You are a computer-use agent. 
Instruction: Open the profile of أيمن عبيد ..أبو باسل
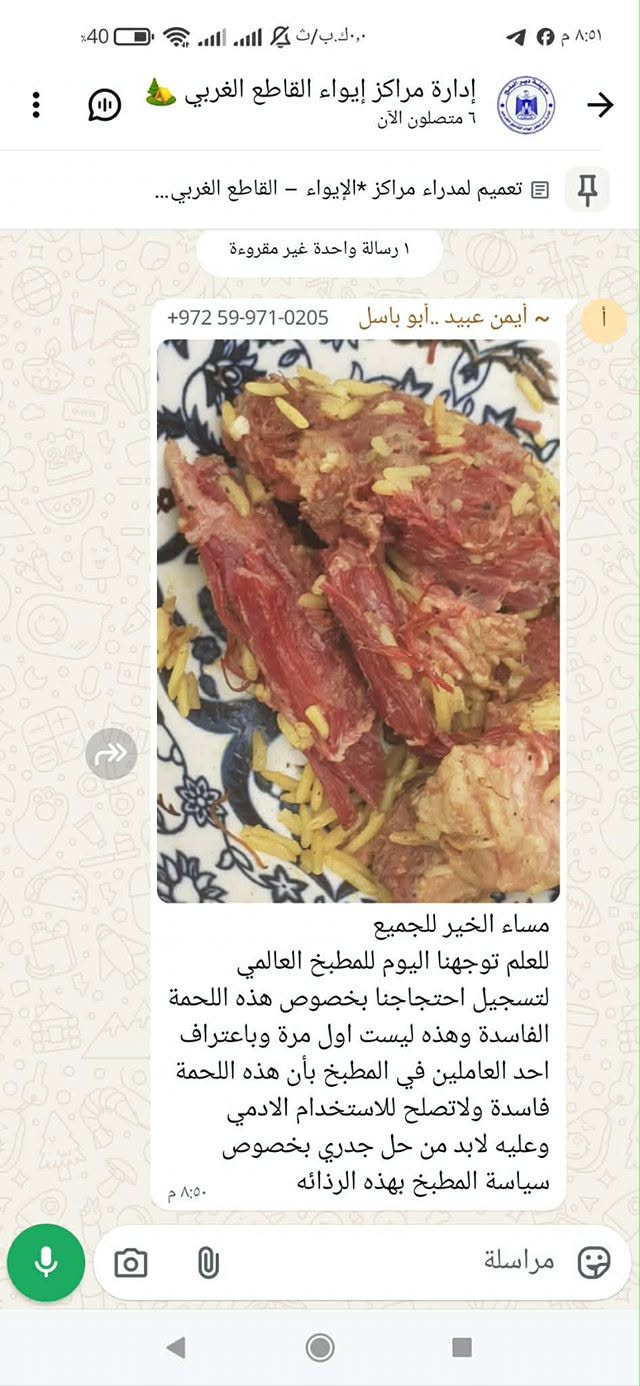point(454,318)
